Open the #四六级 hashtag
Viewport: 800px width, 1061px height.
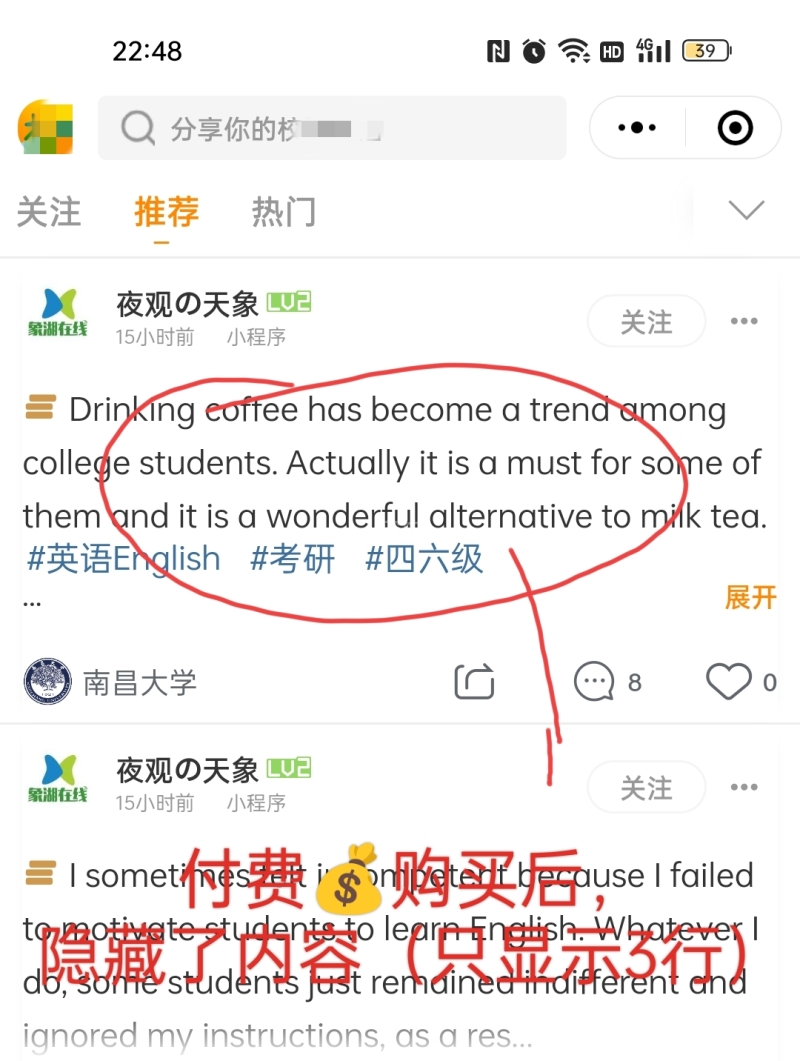coord(424,558)
